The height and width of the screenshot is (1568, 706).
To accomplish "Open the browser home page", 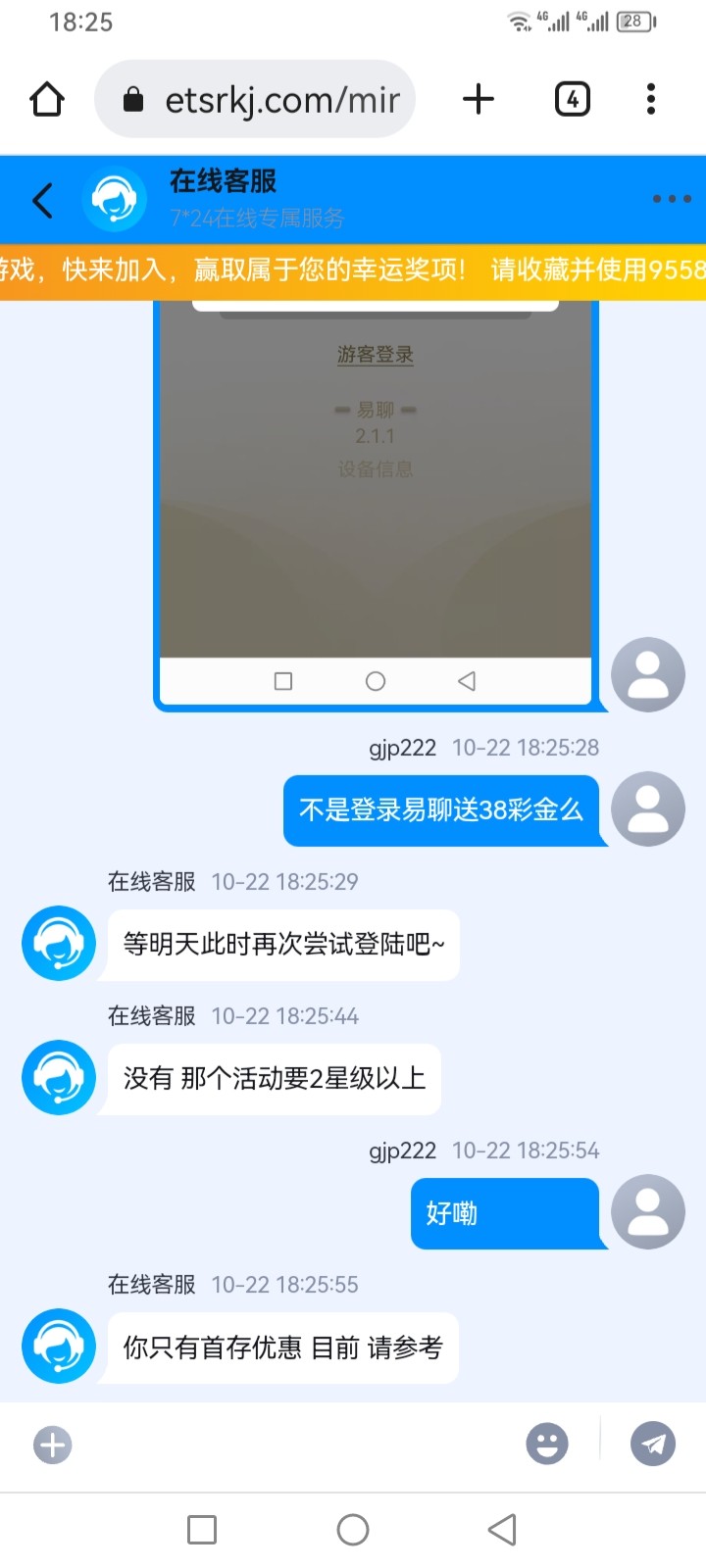I will point(47,99).
